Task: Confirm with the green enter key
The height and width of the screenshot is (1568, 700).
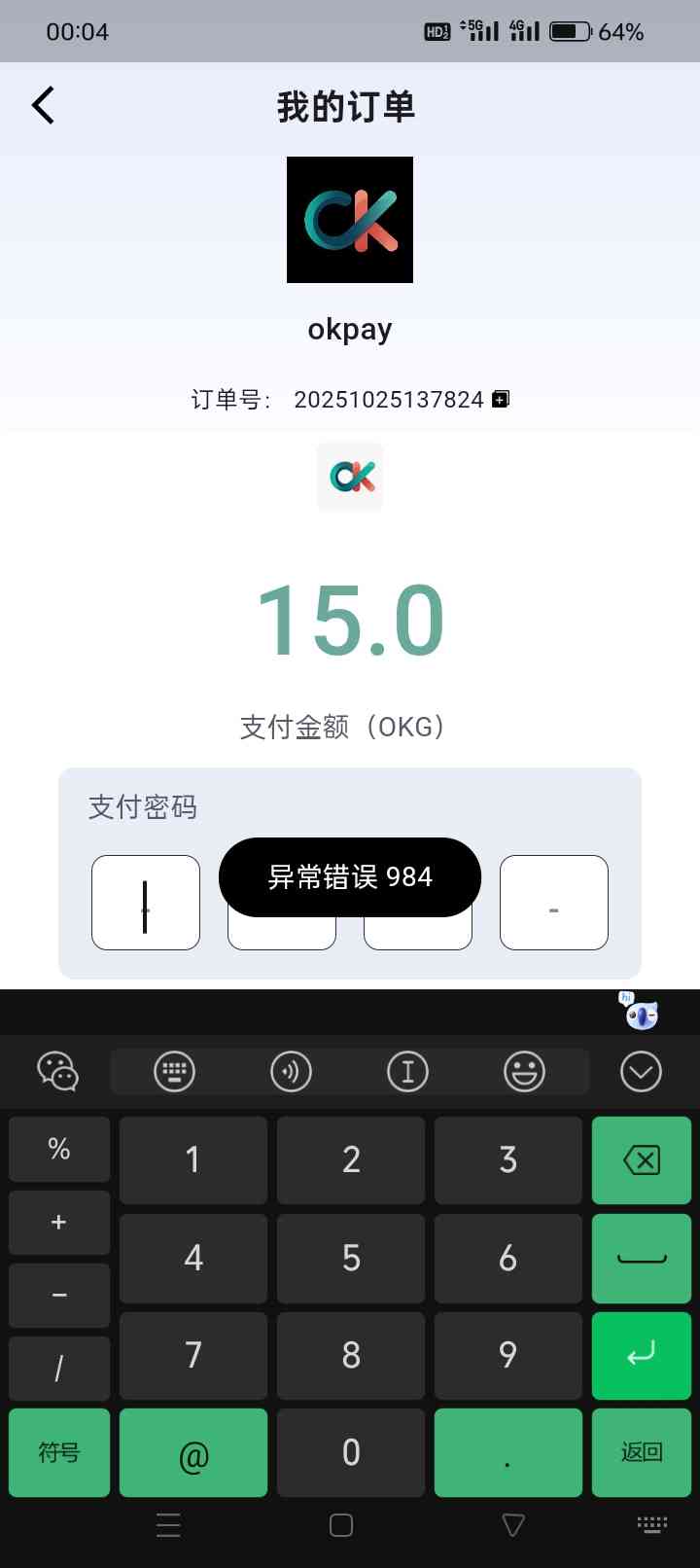Action: coord(641,1355)
